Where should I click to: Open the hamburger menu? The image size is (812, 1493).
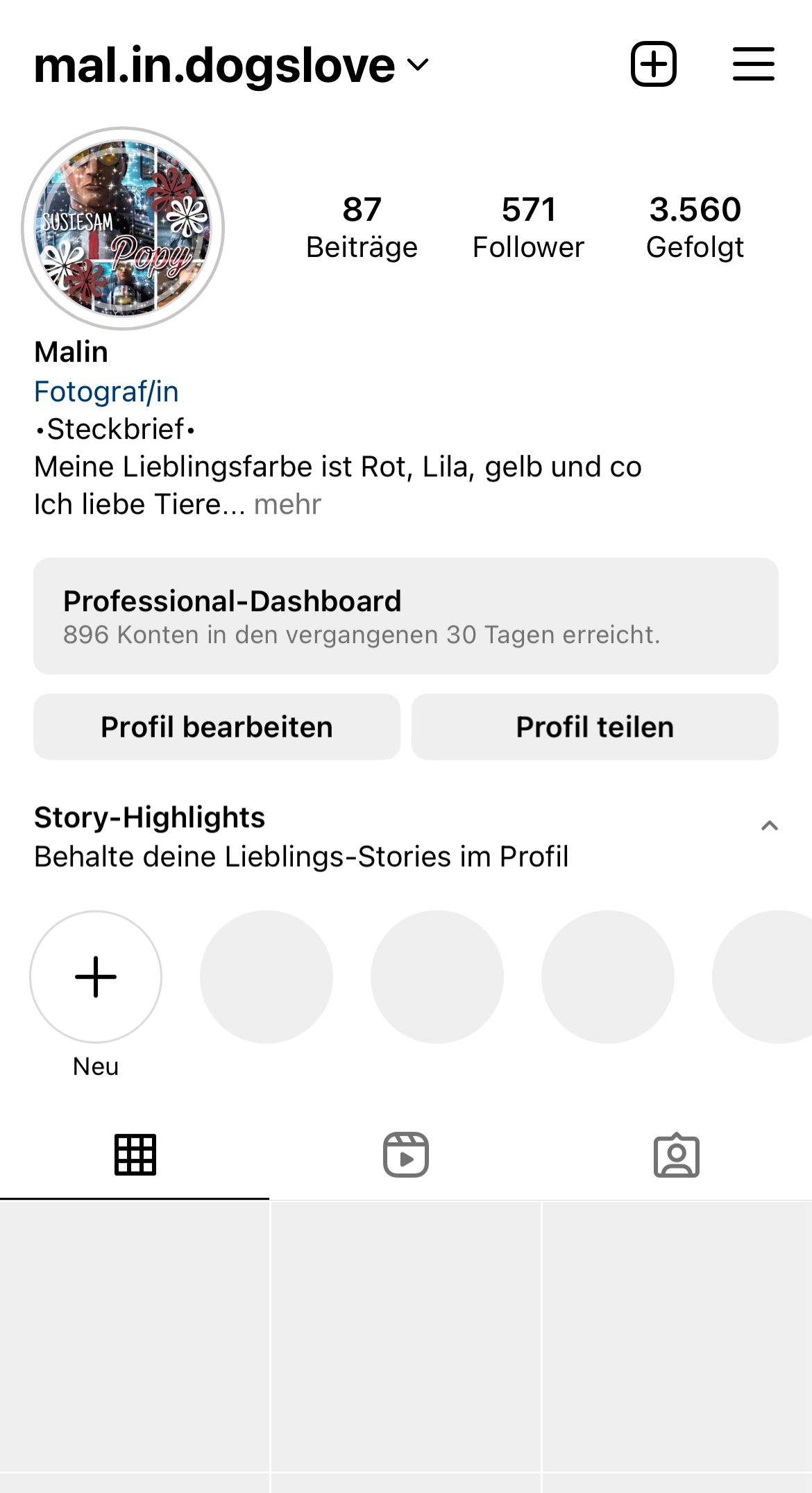(x=753, y=64)
